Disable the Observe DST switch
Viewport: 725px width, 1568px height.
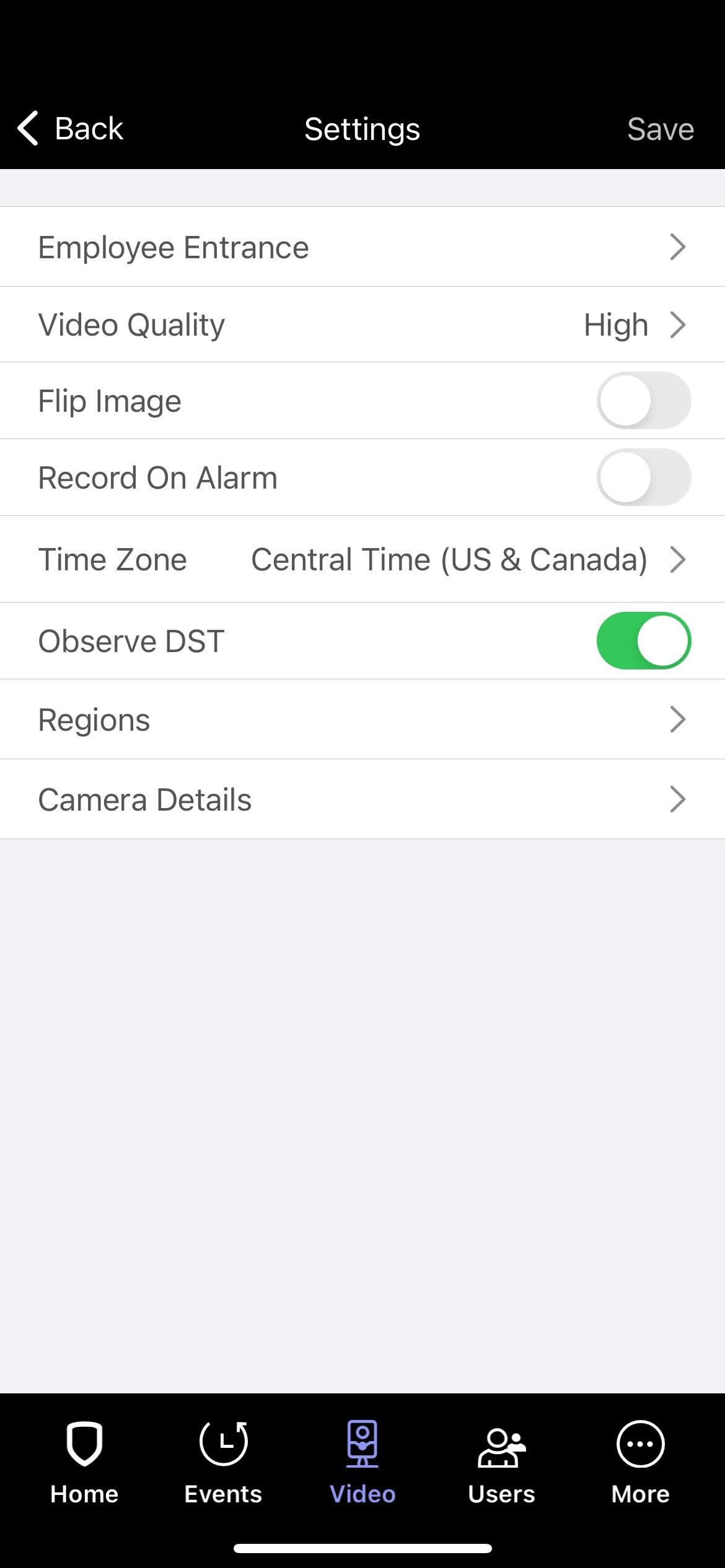pyautogui.click(x=643, y=641)
